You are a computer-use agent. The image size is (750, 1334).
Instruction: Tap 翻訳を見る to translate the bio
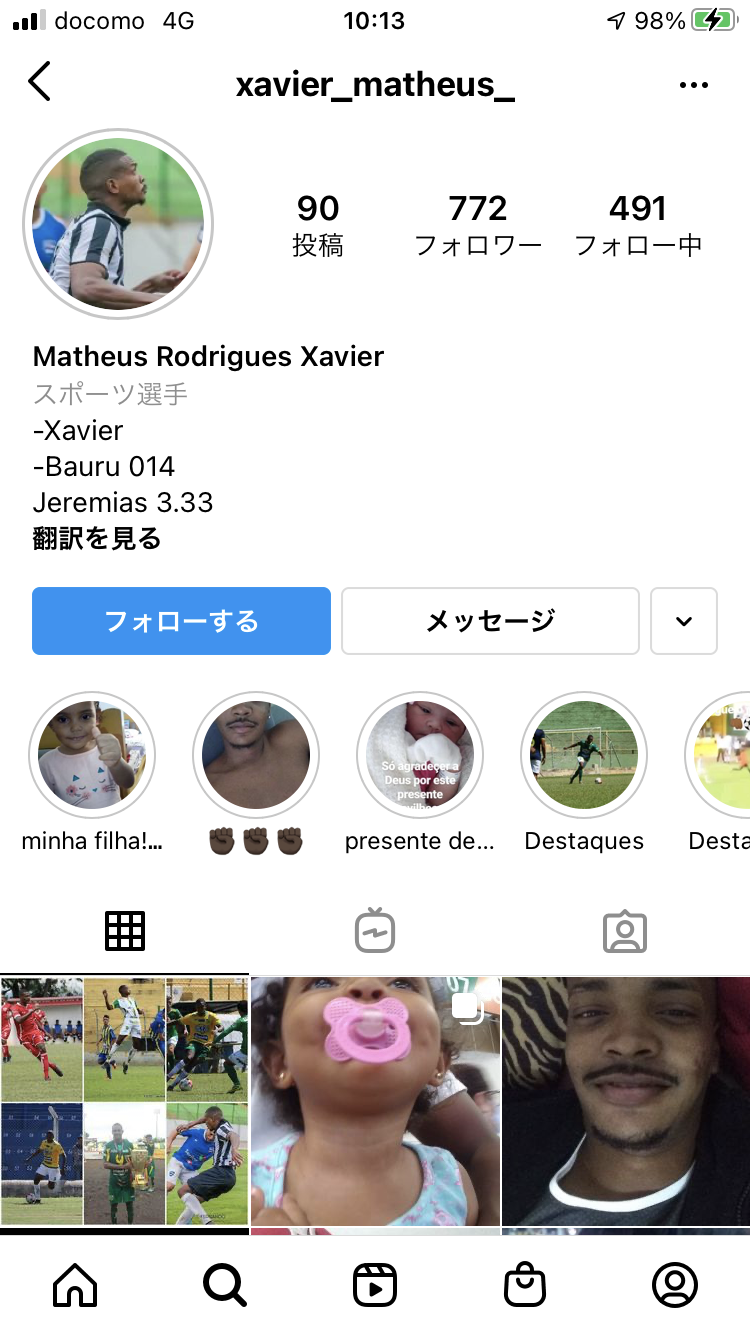point(97,539)
